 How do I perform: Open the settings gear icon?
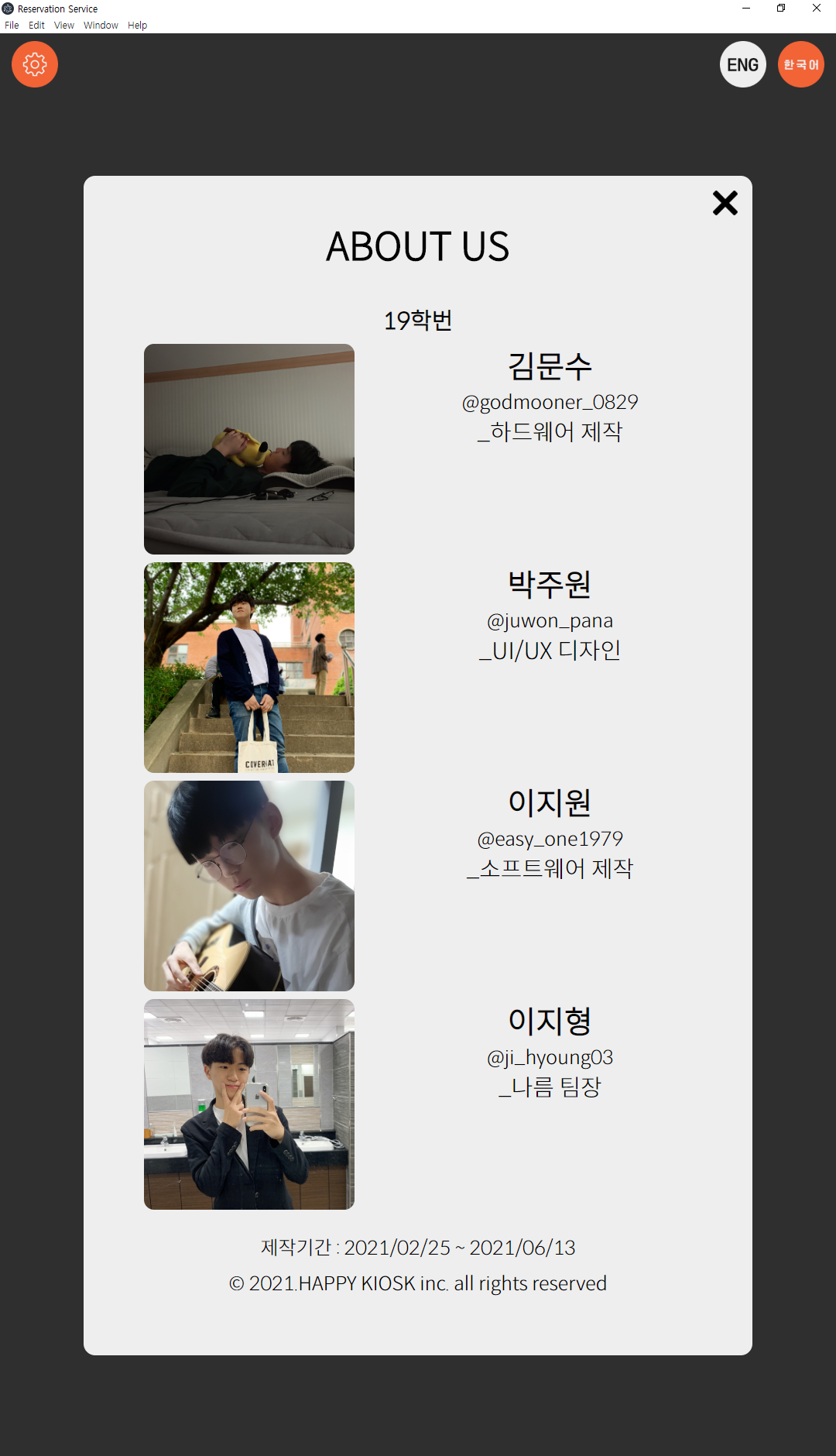[35, 64]
